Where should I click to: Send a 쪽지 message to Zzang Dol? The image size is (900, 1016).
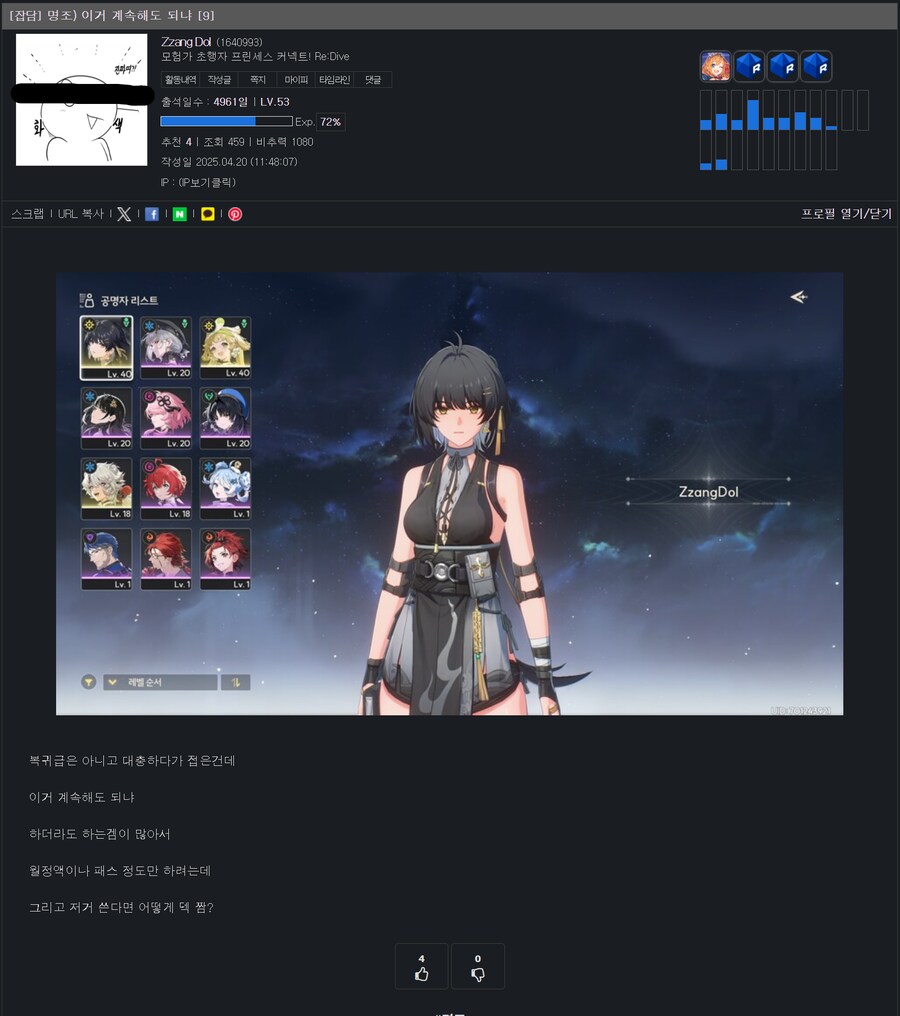[x=257, y=79]
